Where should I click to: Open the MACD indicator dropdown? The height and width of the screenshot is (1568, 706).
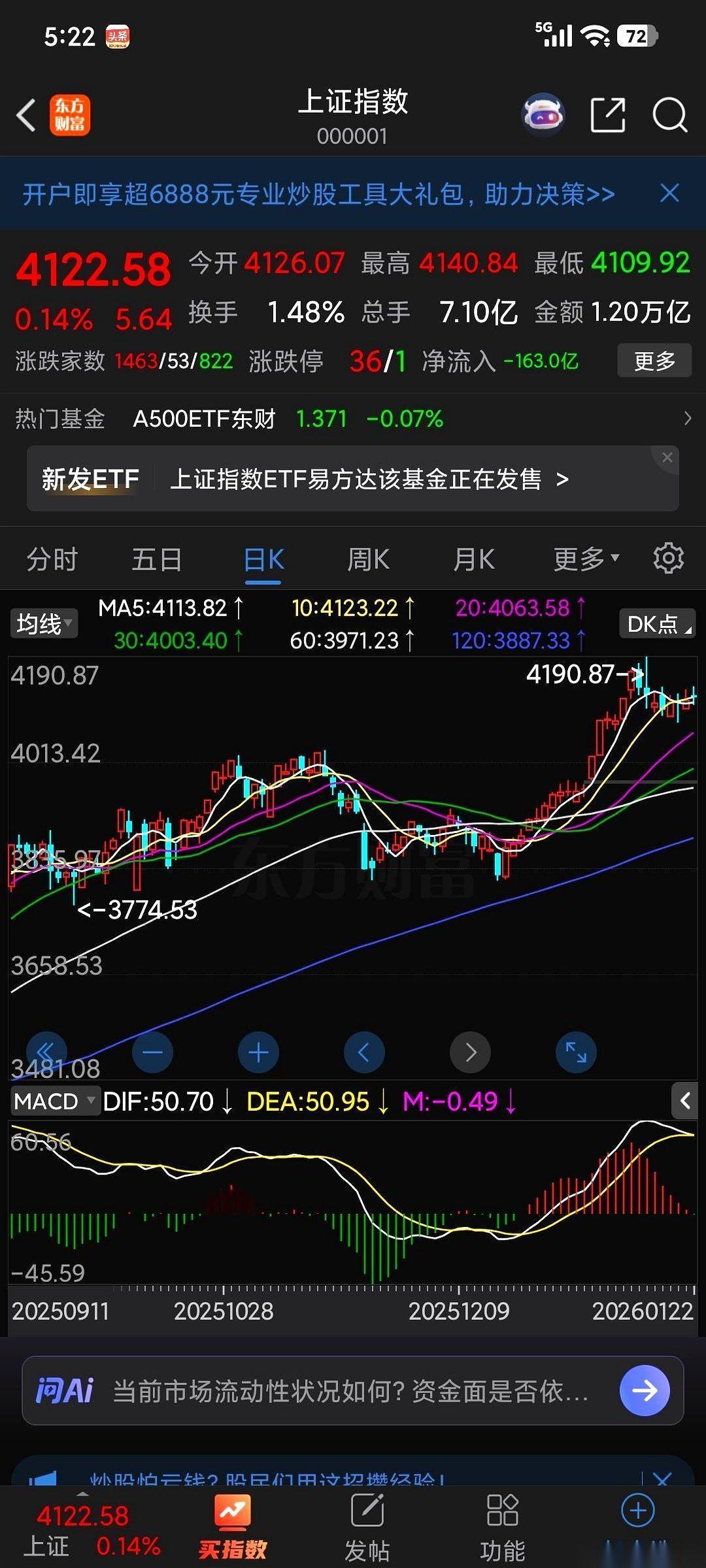coord(55,1100)
